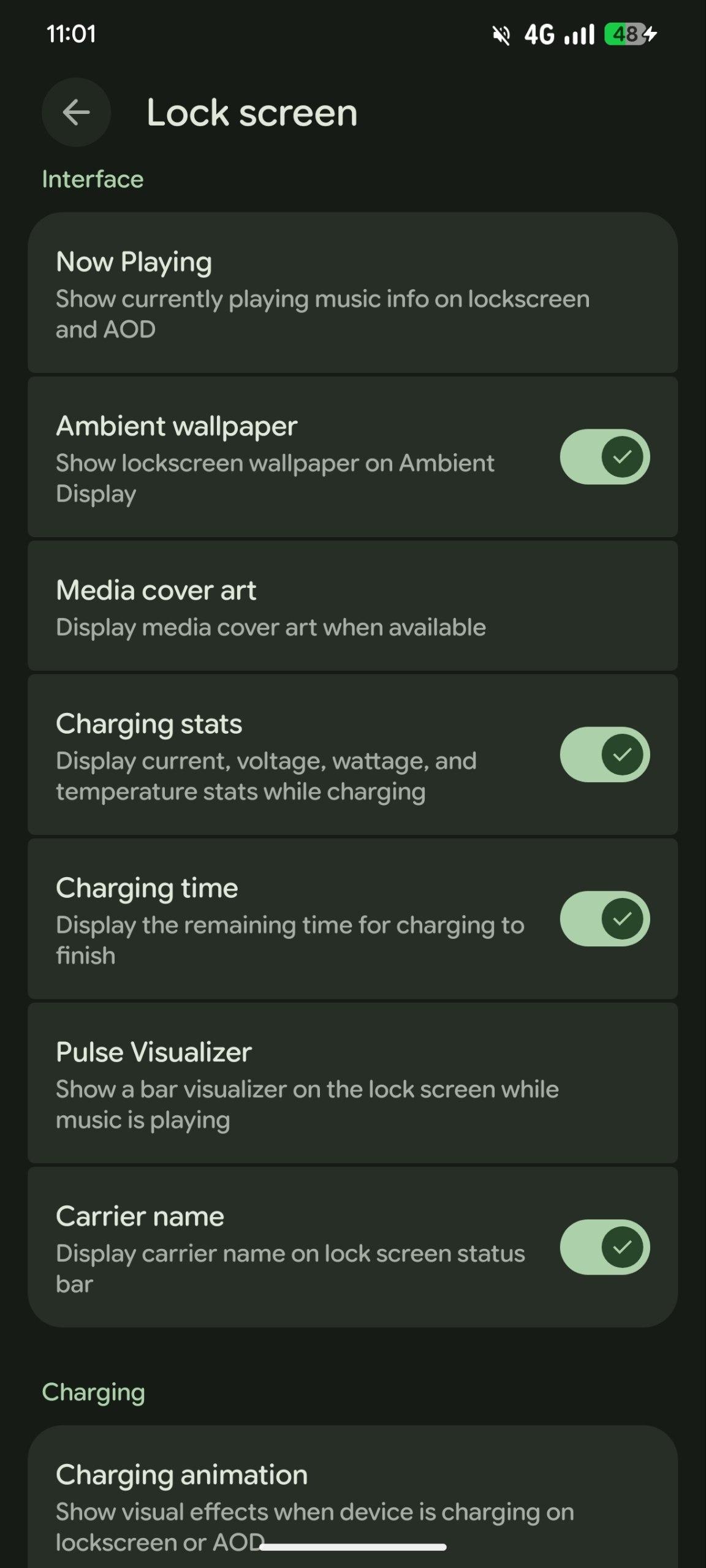Viewport: 706px width, 1568px height.
Task: Switch off Charging time display
Action: click(604, 919)
